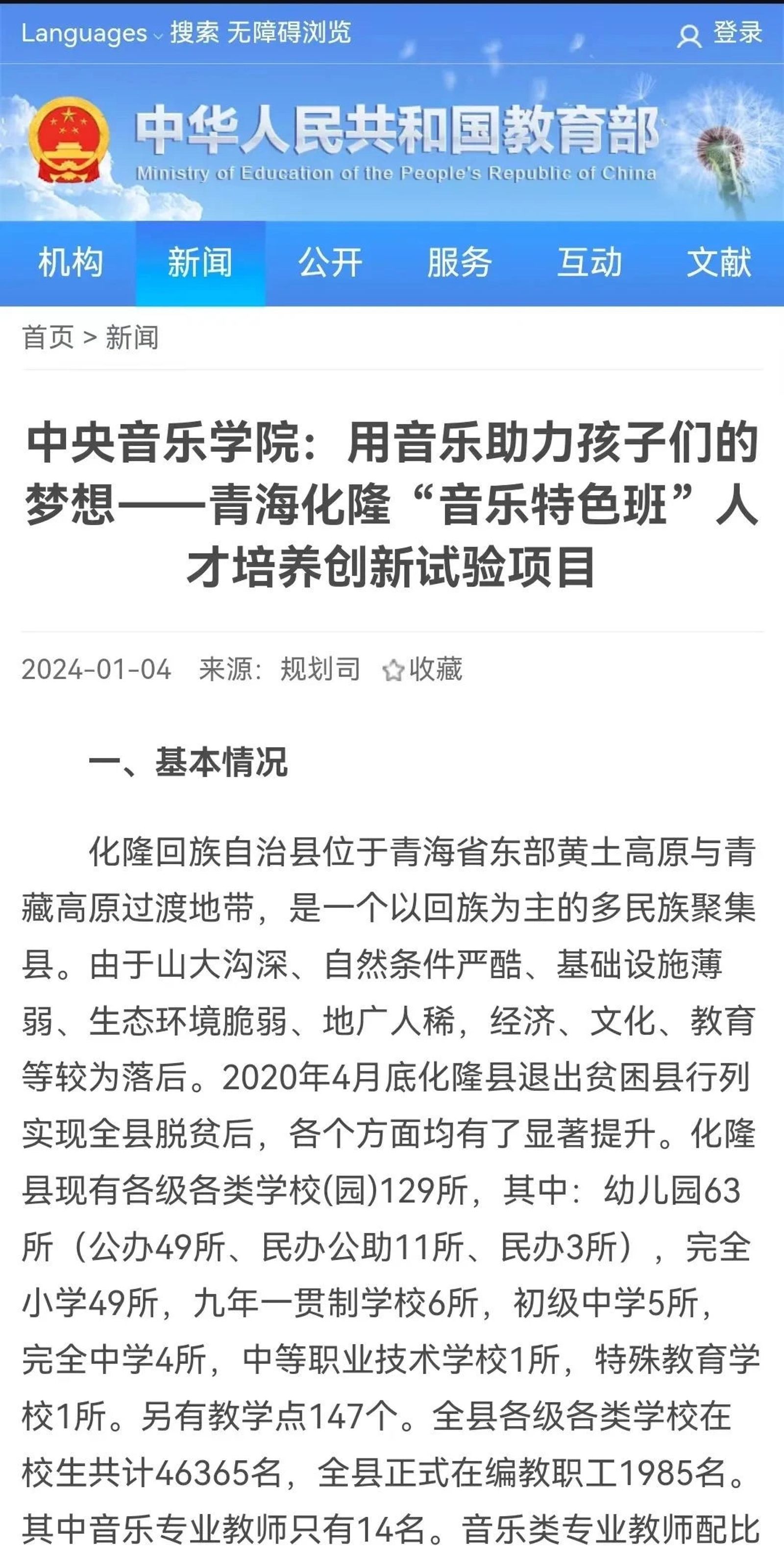
Task: Tap 首页 in the breadcrumb
Action: [x=48, y=337]
